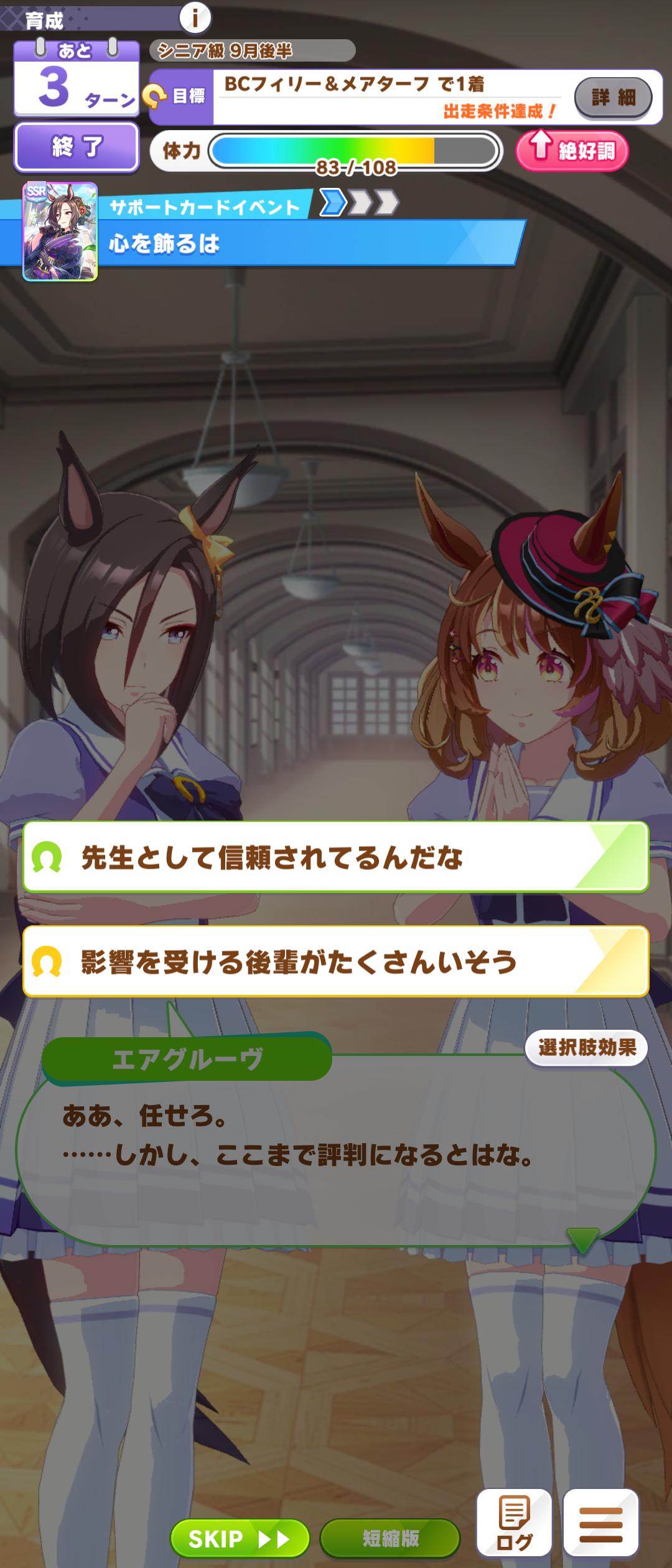Tap the 終了 button

pyautogui.click(x=76, y=147)
